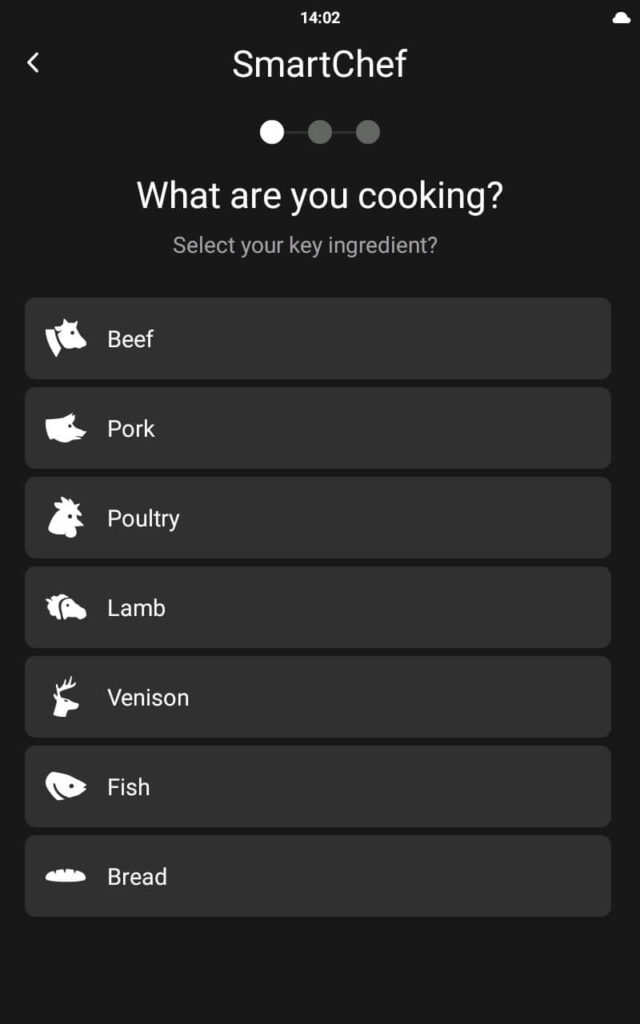
Task: Tap the Bread ingredient row
Action: 318,876
